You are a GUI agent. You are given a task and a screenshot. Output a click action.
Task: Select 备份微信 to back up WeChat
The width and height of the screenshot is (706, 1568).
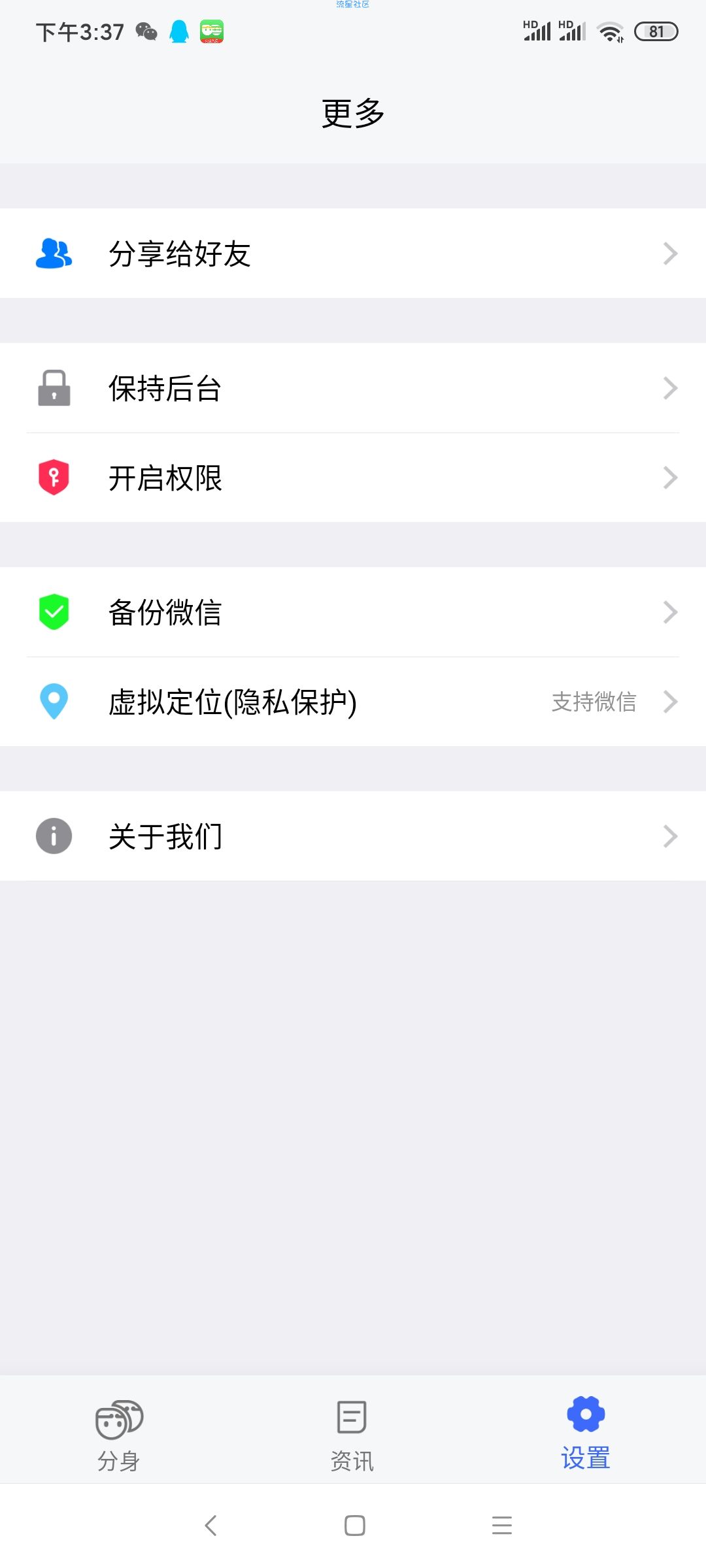[353, 612]
